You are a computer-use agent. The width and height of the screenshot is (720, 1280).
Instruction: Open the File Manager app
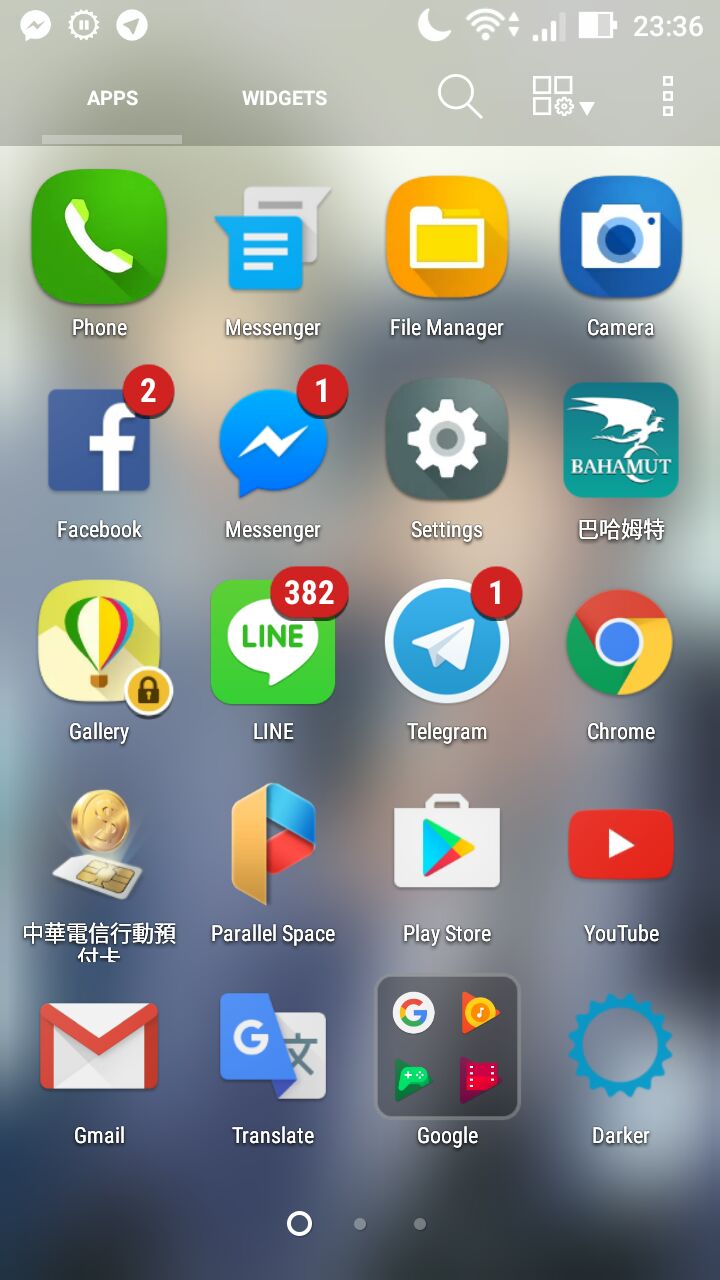coord(447,237)
